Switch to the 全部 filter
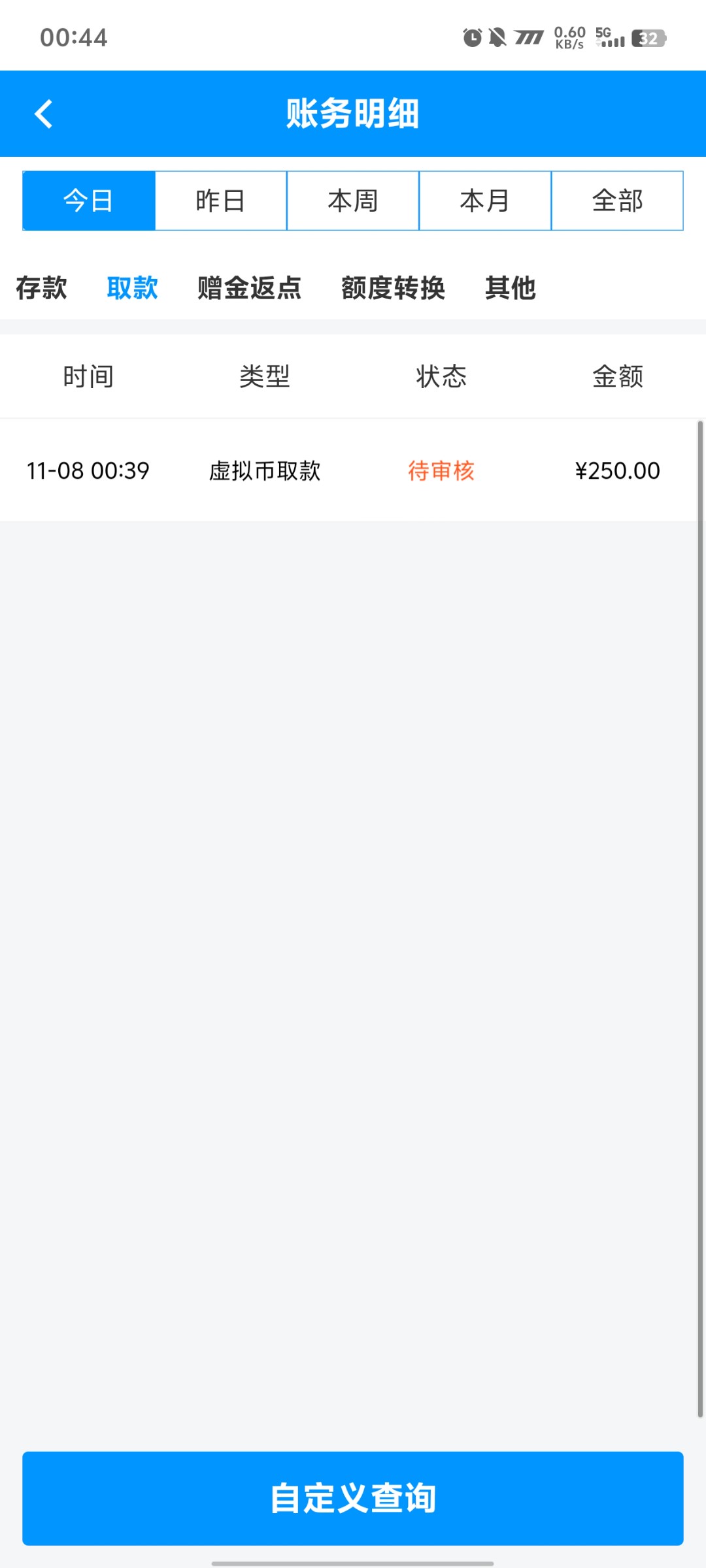 [617, 201]
